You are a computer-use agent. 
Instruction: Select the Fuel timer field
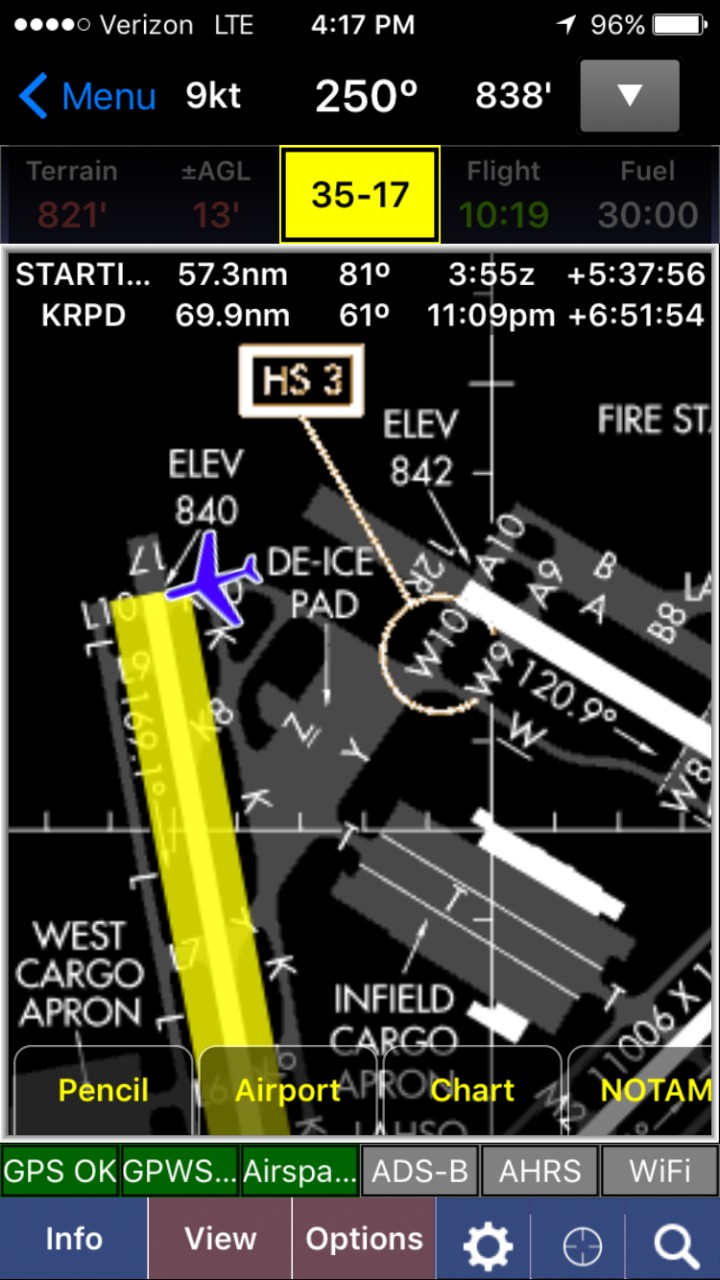pyautogui.click(x=647, y=194)
